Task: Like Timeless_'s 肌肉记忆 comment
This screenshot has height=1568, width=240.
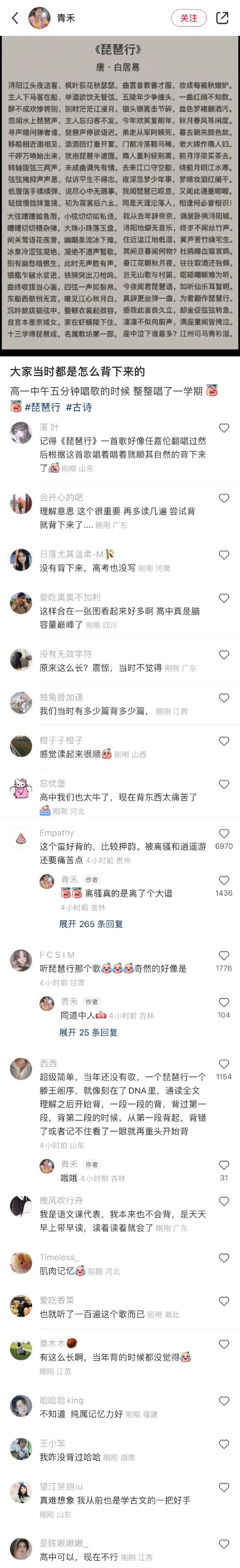Action: click(224, 1258)
